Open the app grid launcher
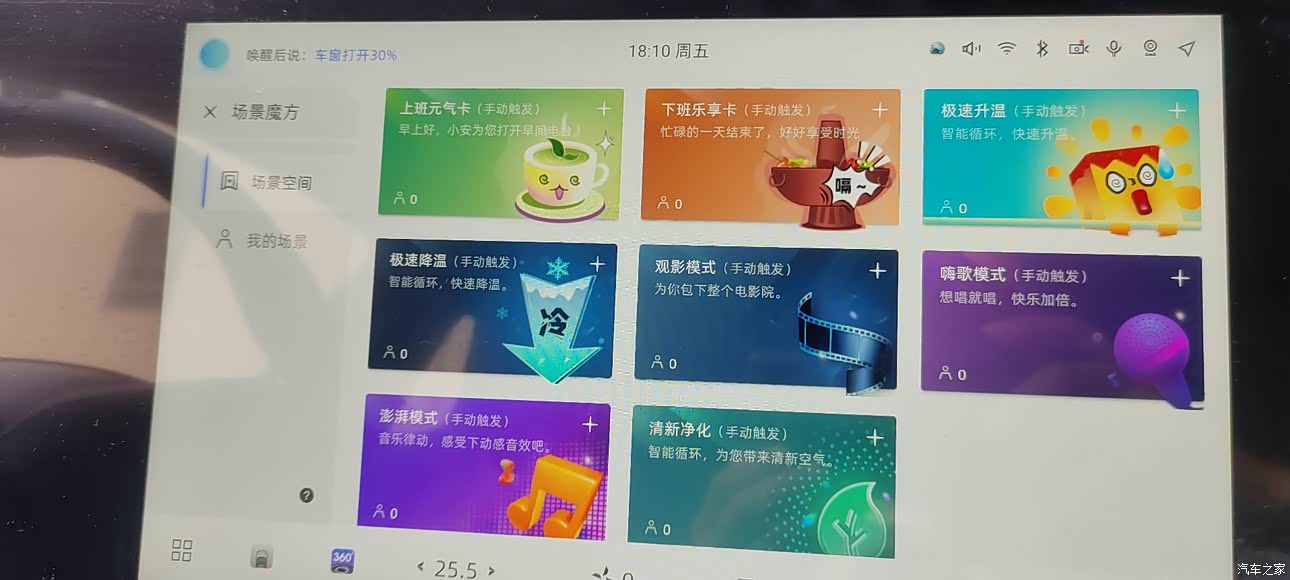This screenshot has height=580, width=1290. (182, 550)
